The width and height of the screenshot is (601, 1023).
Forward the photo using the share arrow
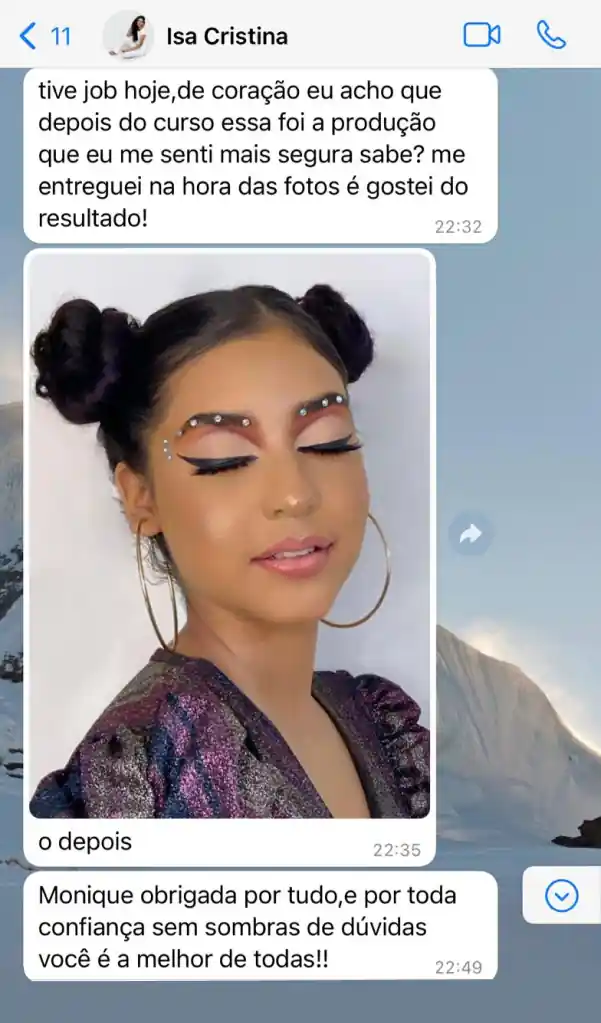(x=470, y=534)
